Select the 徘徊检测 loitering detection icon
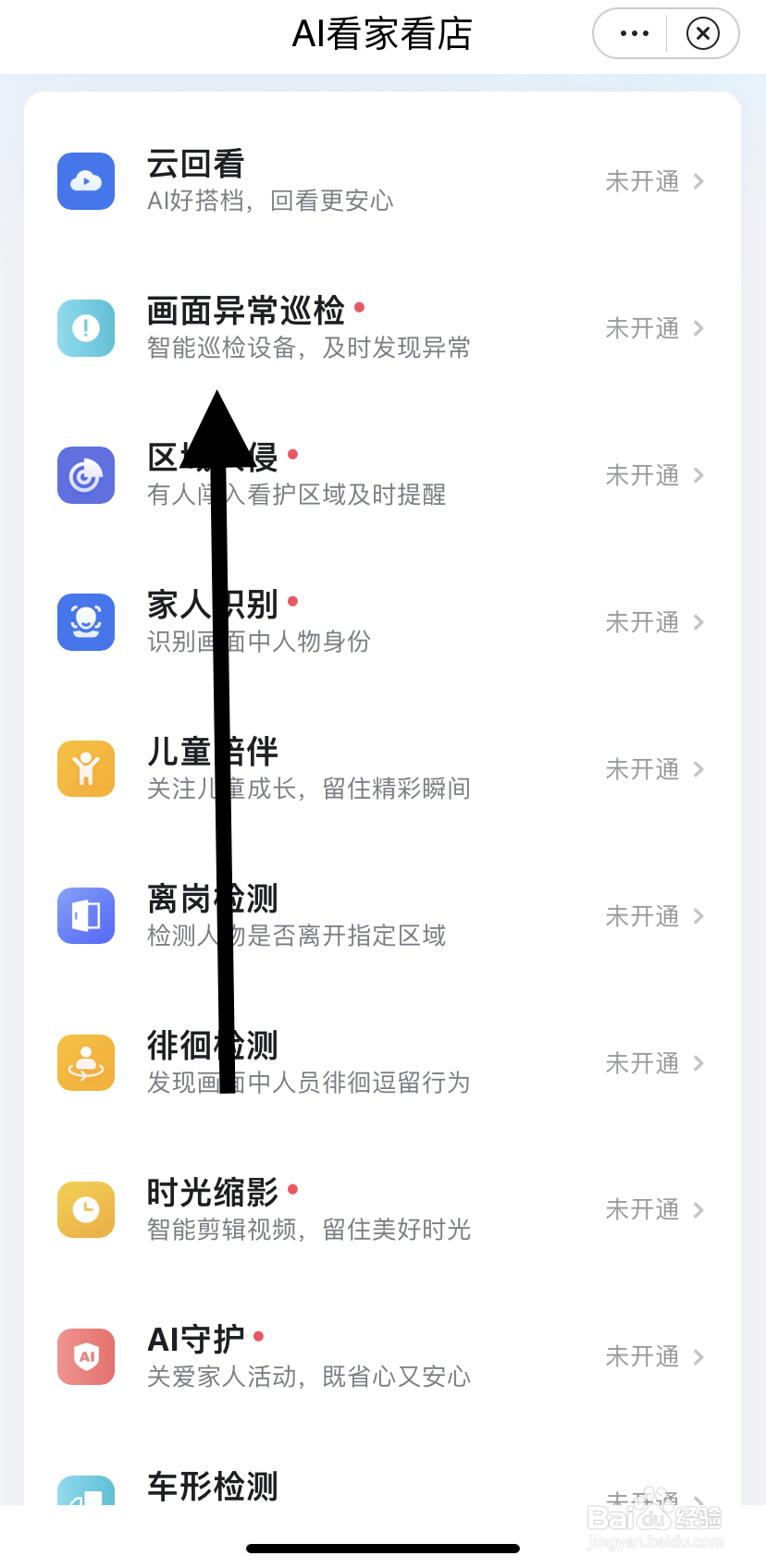766x1568 pixels. pos(85,1062)
